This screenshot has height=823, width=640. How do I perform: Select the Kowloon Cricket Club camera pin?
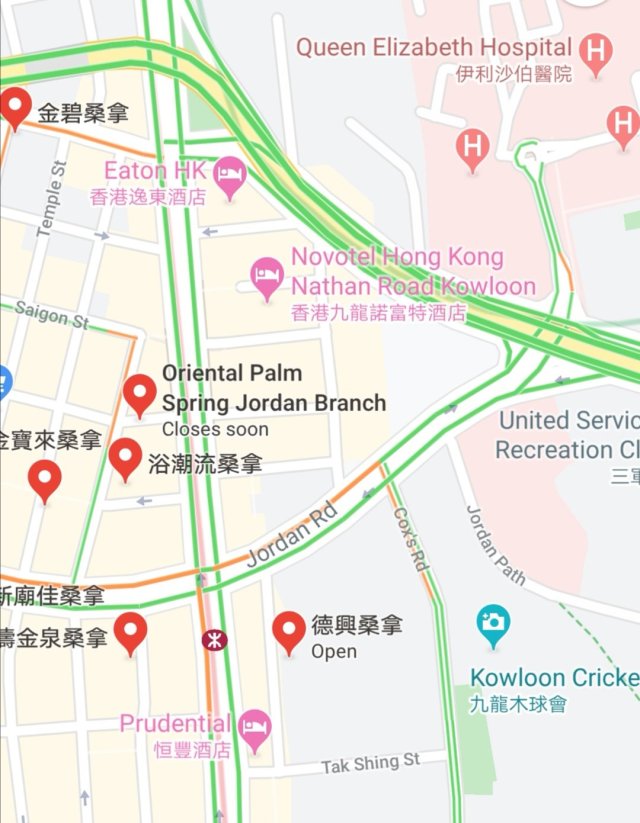492,625
